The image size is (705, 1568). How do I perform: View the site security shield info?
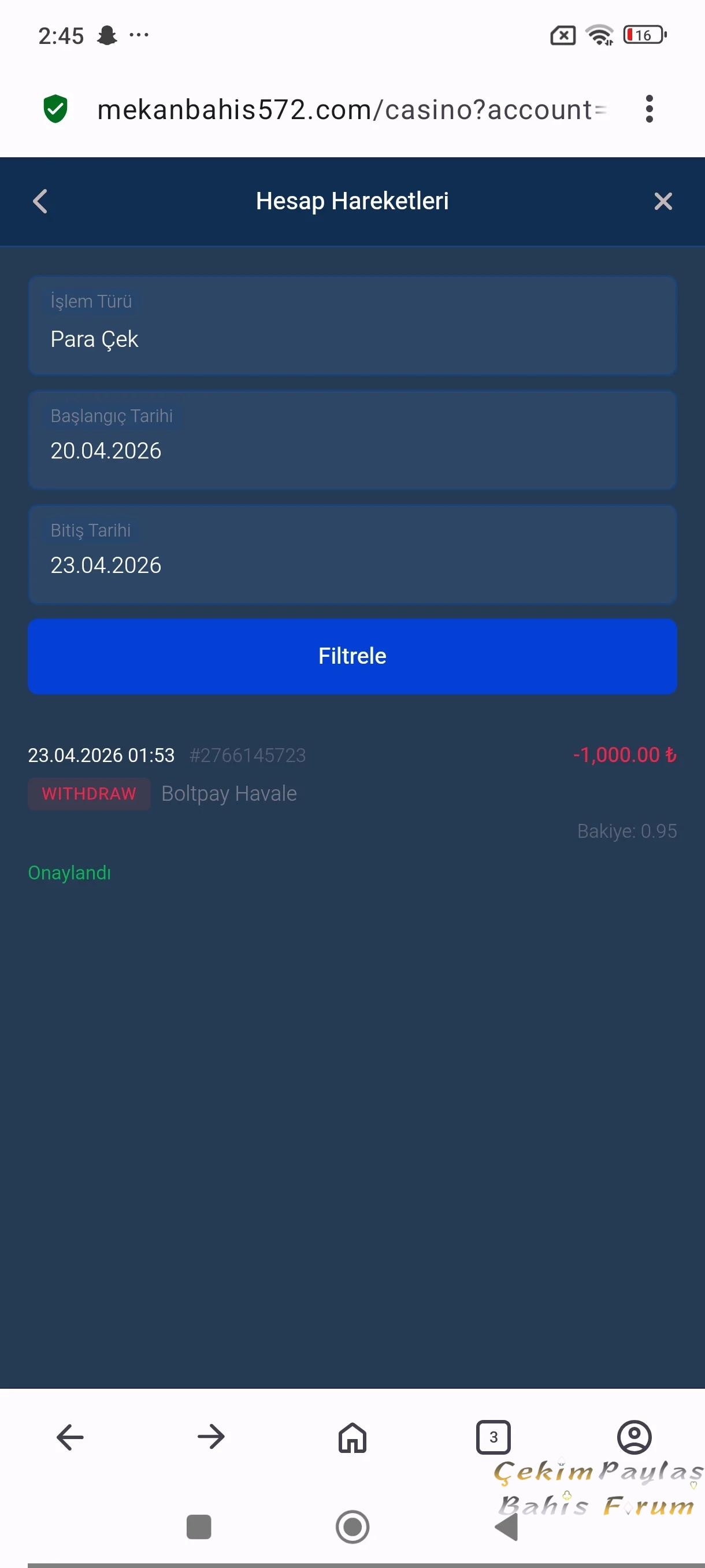coord(55,110)
